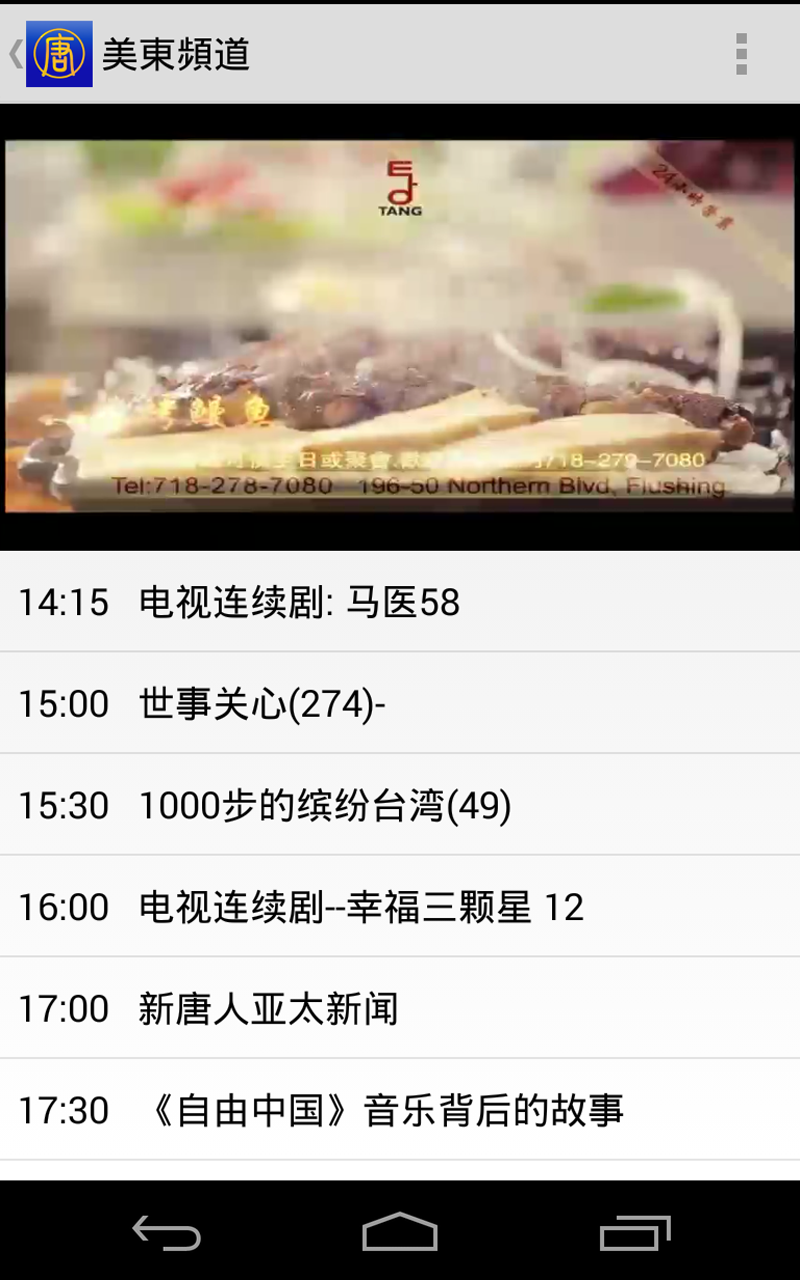Screen dimensions: 800x1280
Task: Tap the 17:00 新唐人亚太新闻 listing
Action: coord(400,1009)
